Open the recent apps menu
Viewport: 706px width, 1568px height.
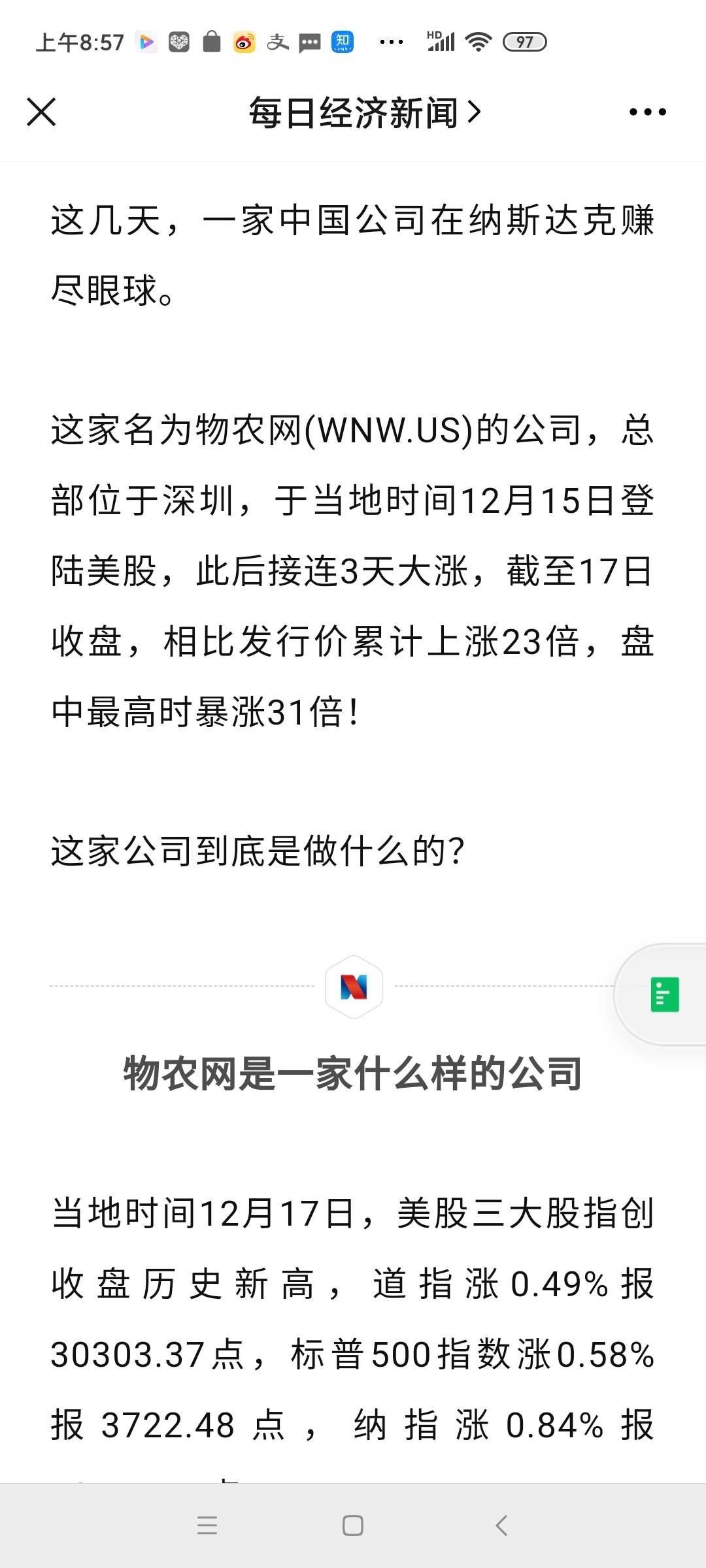point(207,1526)
